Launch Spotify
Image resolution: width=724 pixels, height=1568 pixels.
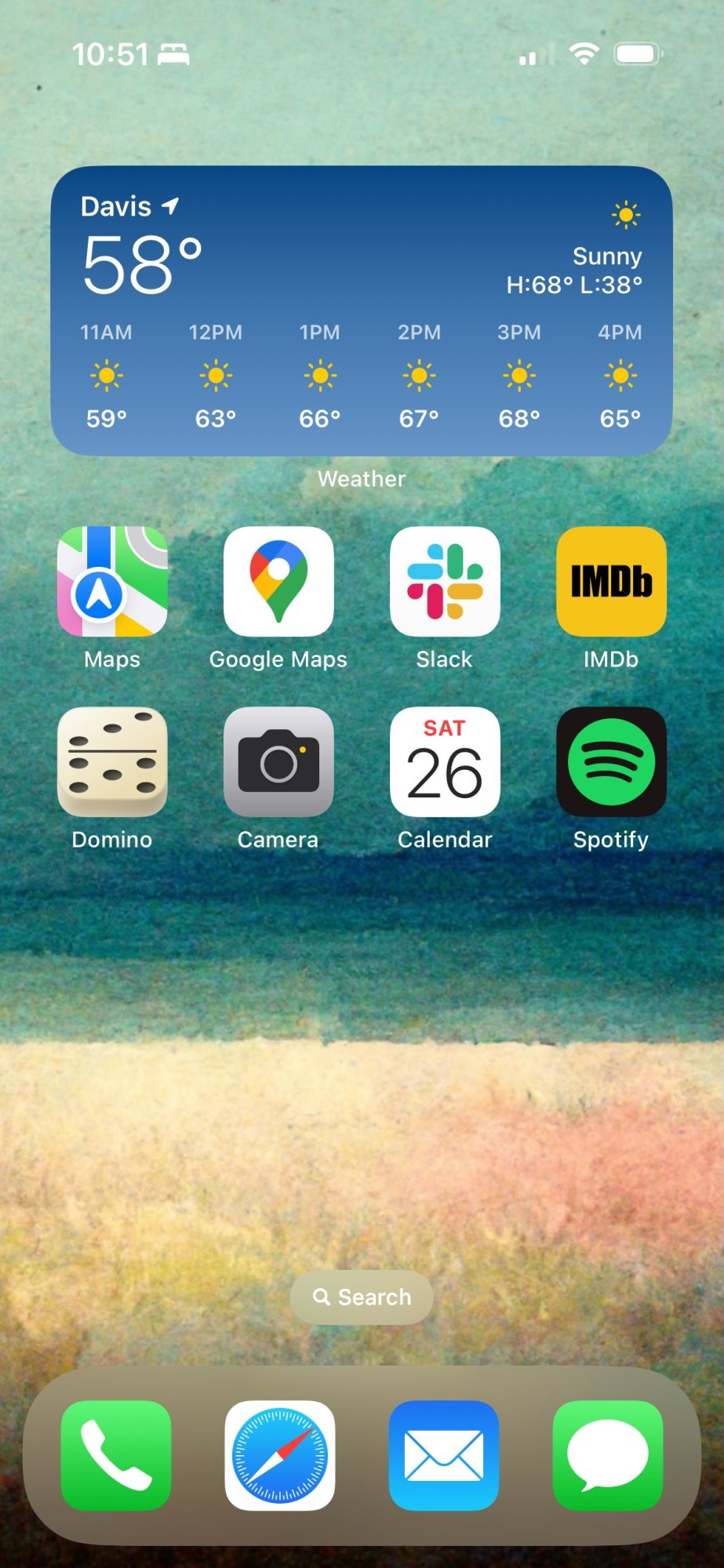(x=611, y=762)
